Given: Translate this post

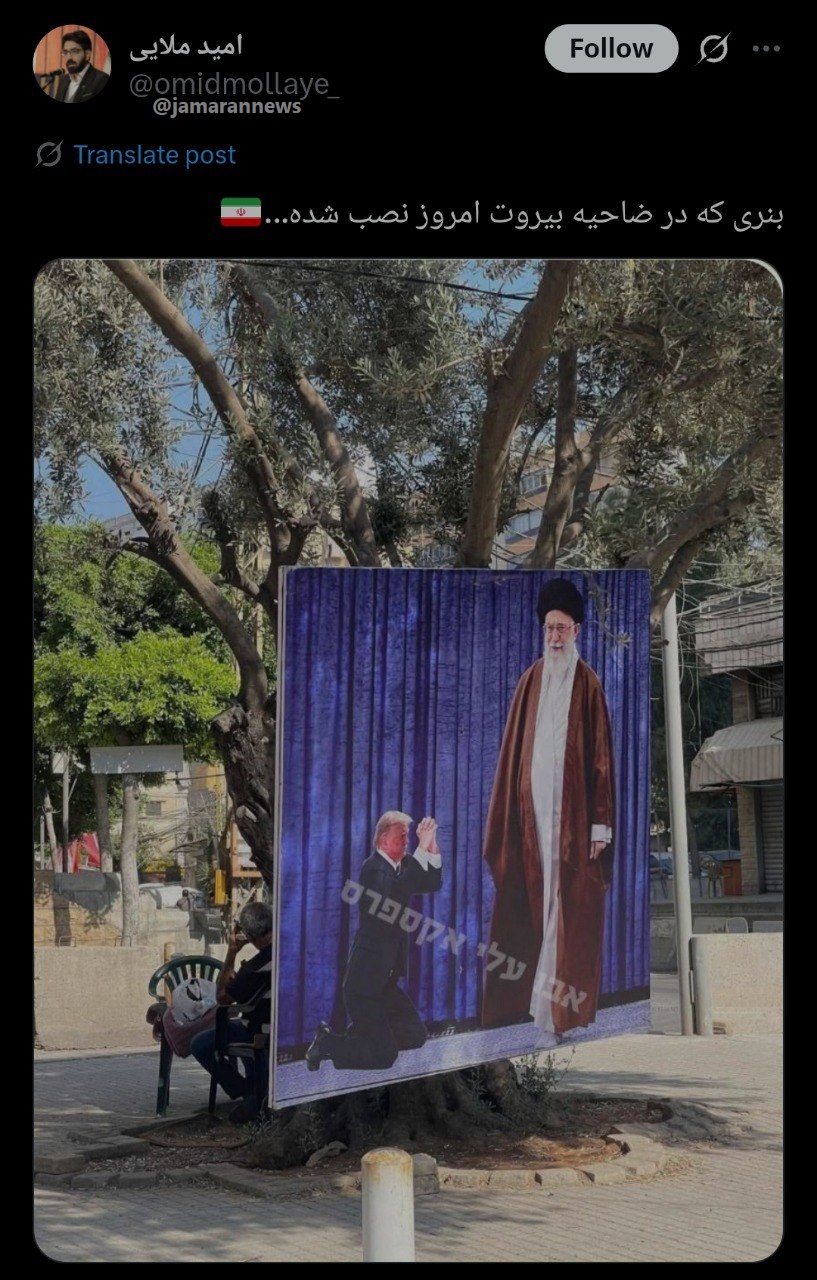Looking at the screenshot, I should point(154,155).
